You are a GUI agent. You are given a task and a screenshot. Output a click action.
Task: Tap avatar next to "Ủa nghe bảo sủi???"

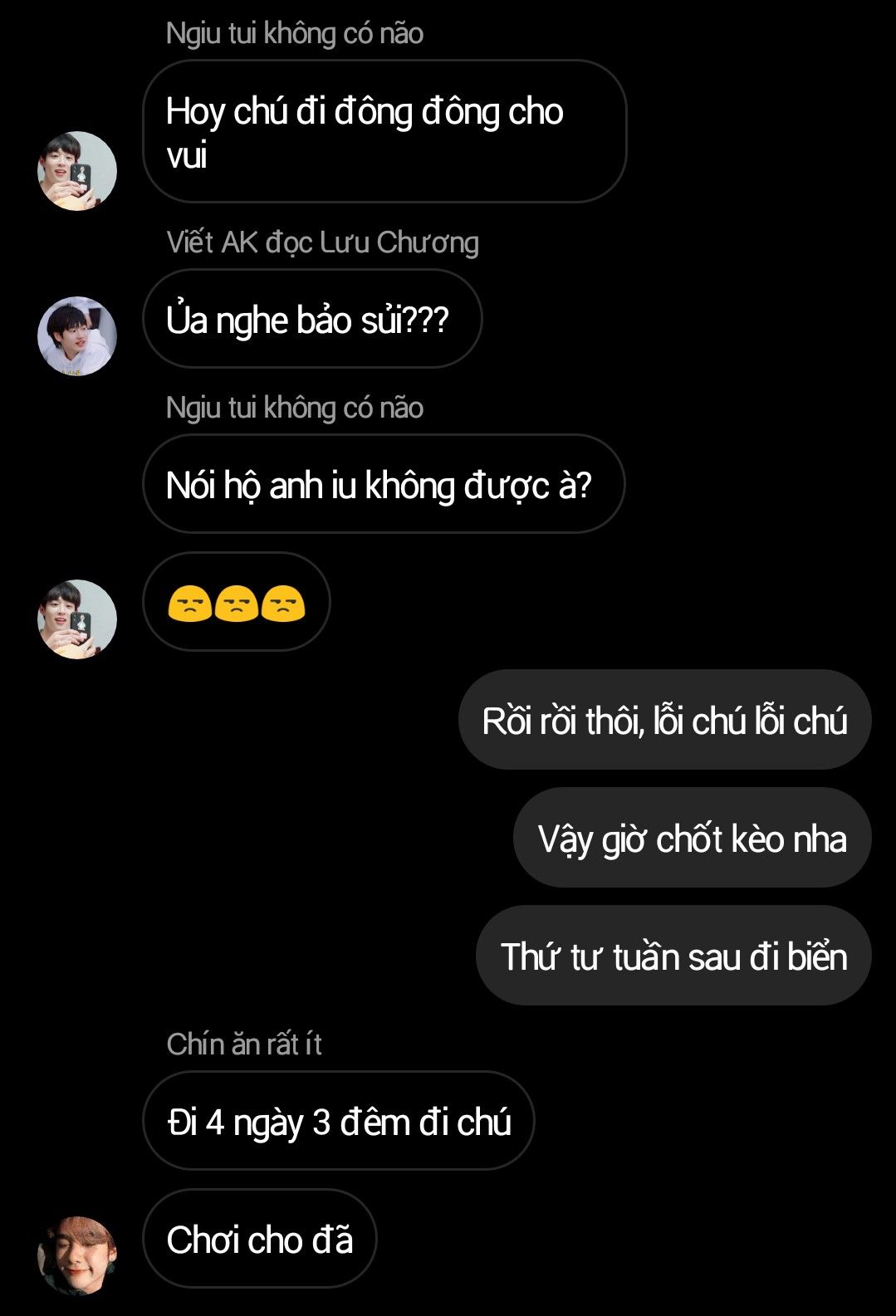click(x=77, y=335)
